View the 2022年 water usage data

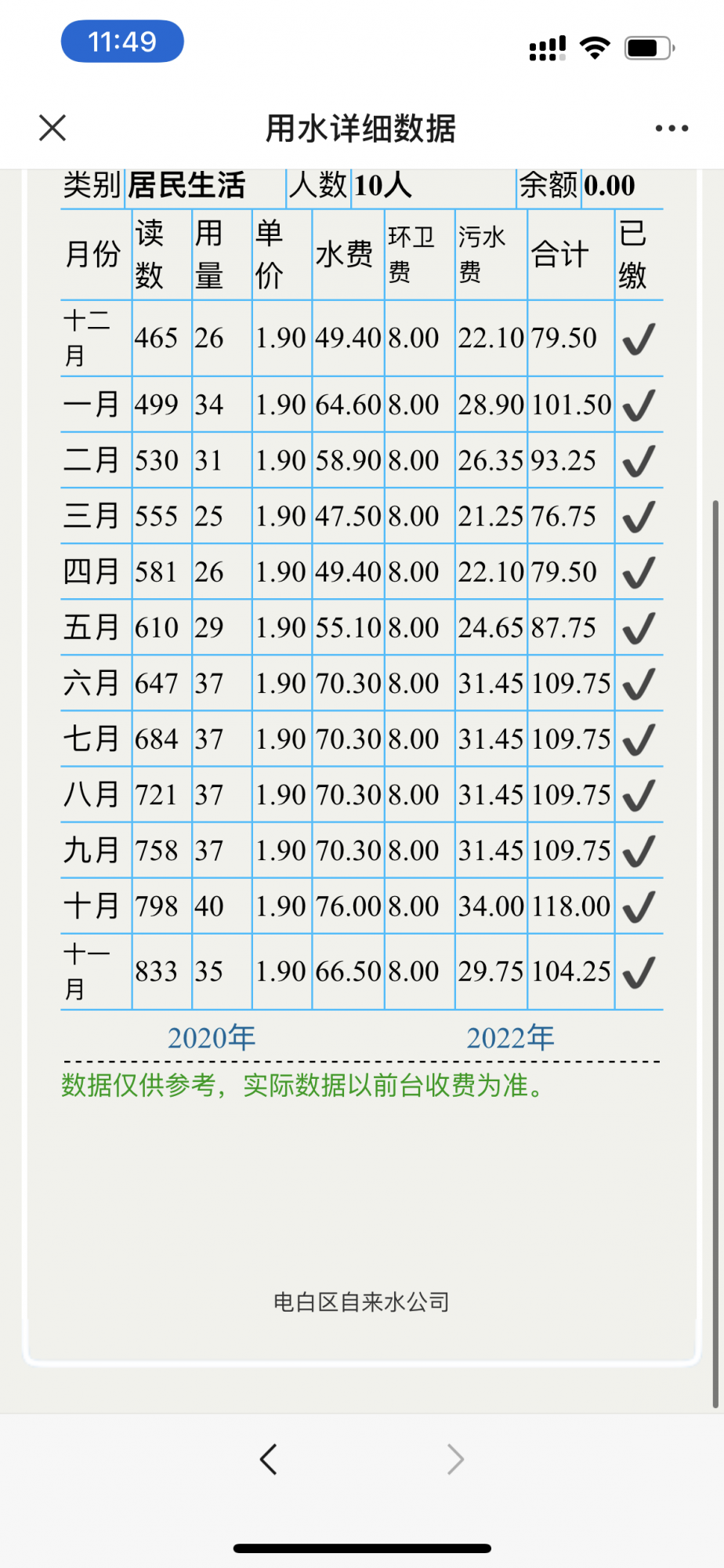click(x=510, y=1037)
